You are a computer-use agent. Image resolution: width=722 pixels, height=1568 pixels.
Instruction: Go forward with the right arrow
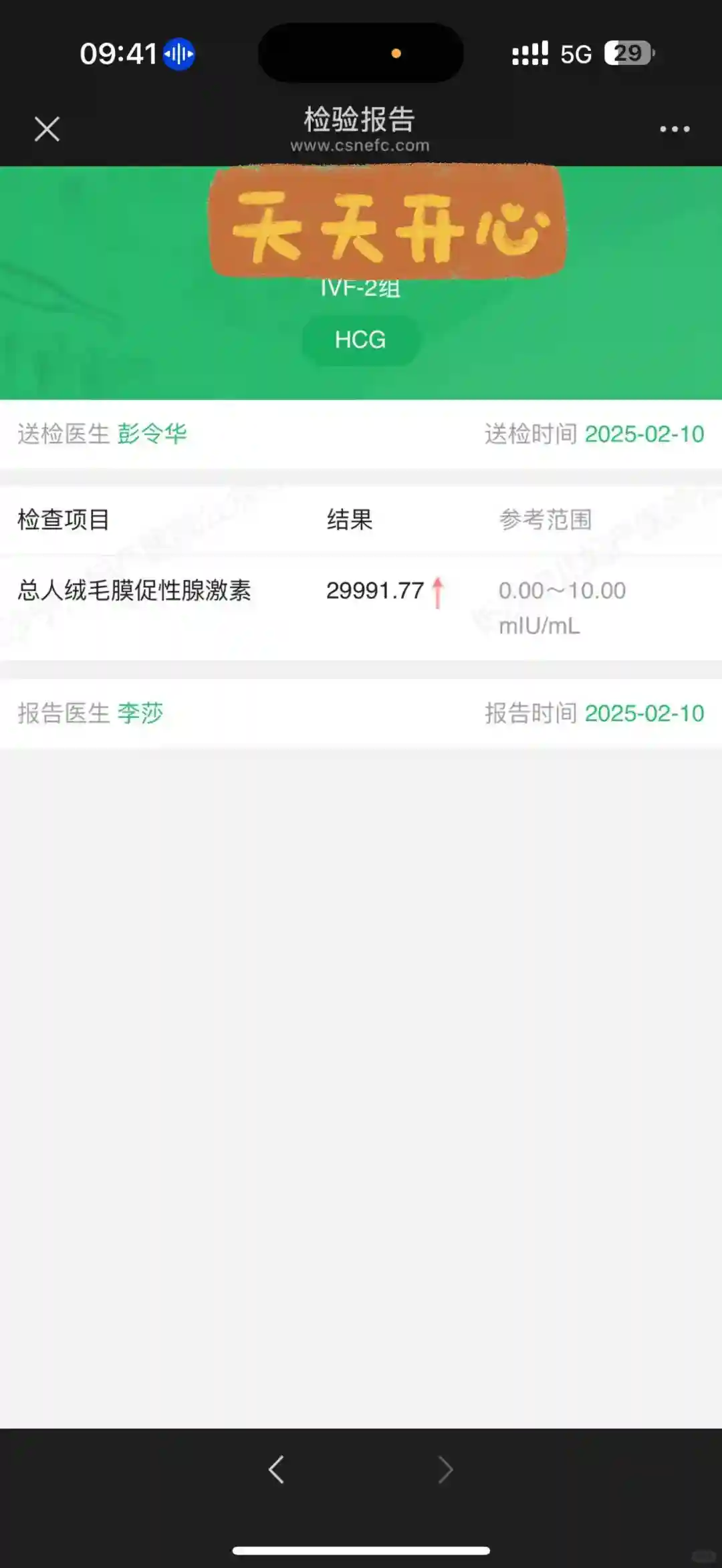(x=445, y=1470)
